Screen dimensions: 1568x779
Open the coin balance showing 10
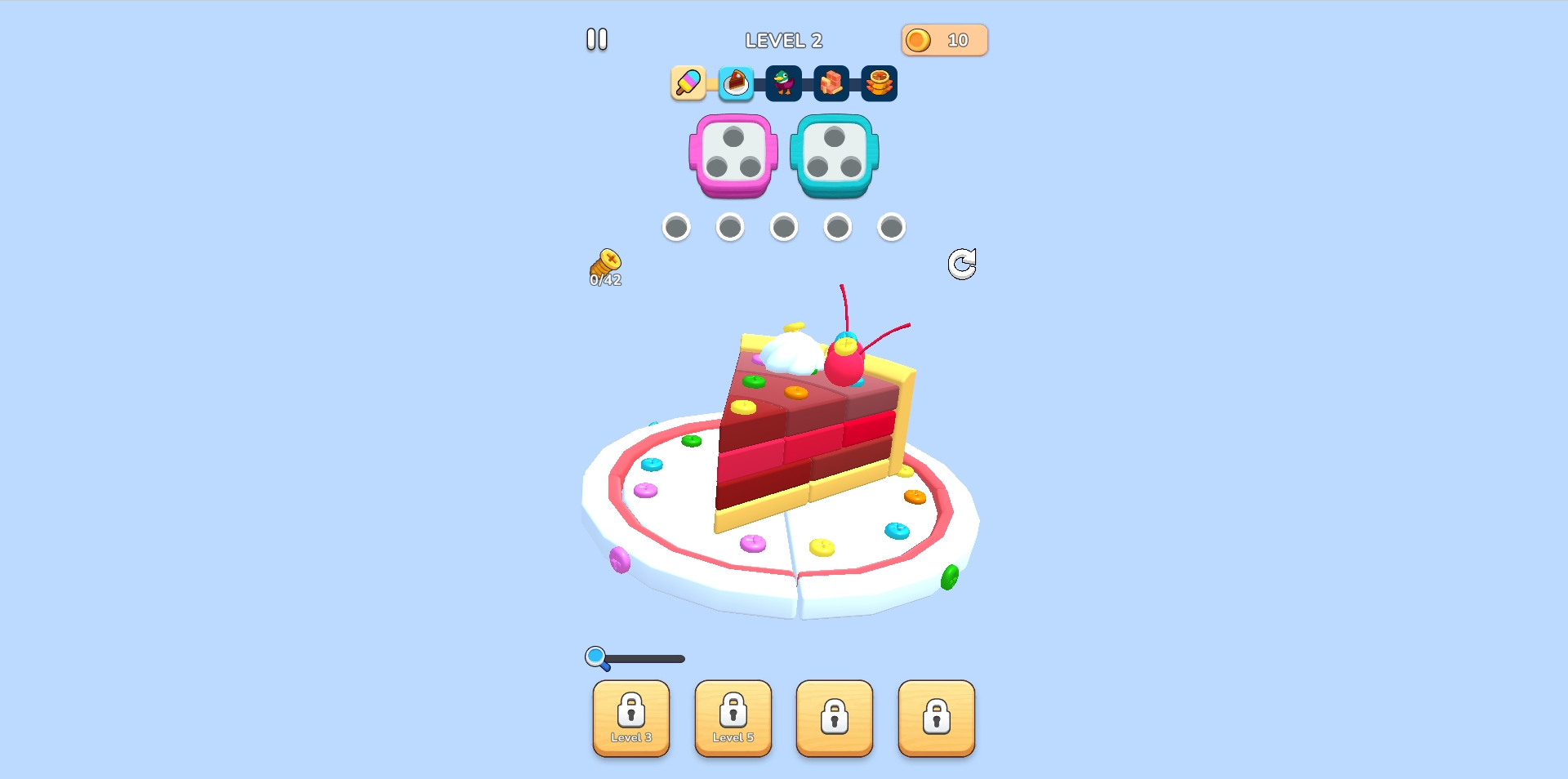point(944,40)
